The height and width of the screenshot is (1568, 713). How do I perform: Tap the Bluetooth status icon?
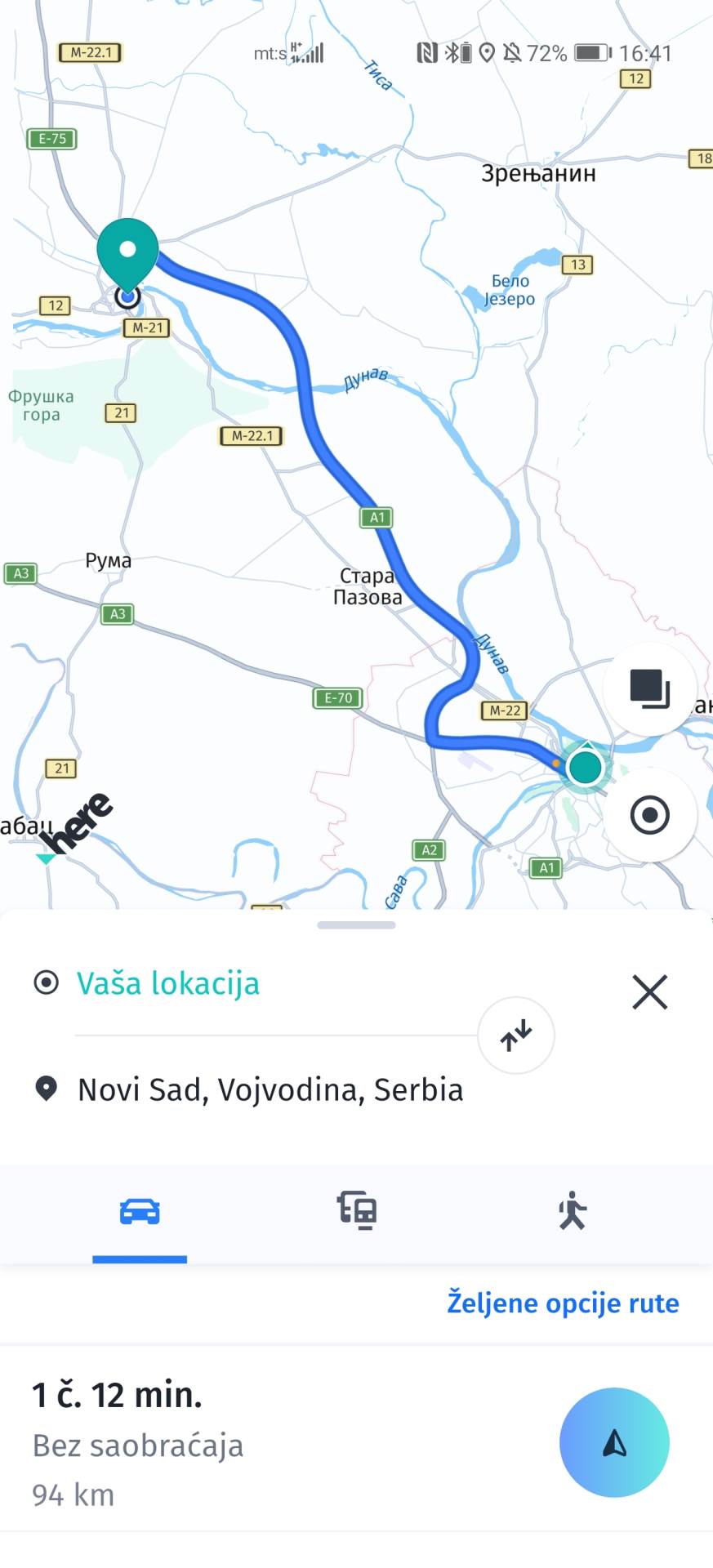point(452,52)
